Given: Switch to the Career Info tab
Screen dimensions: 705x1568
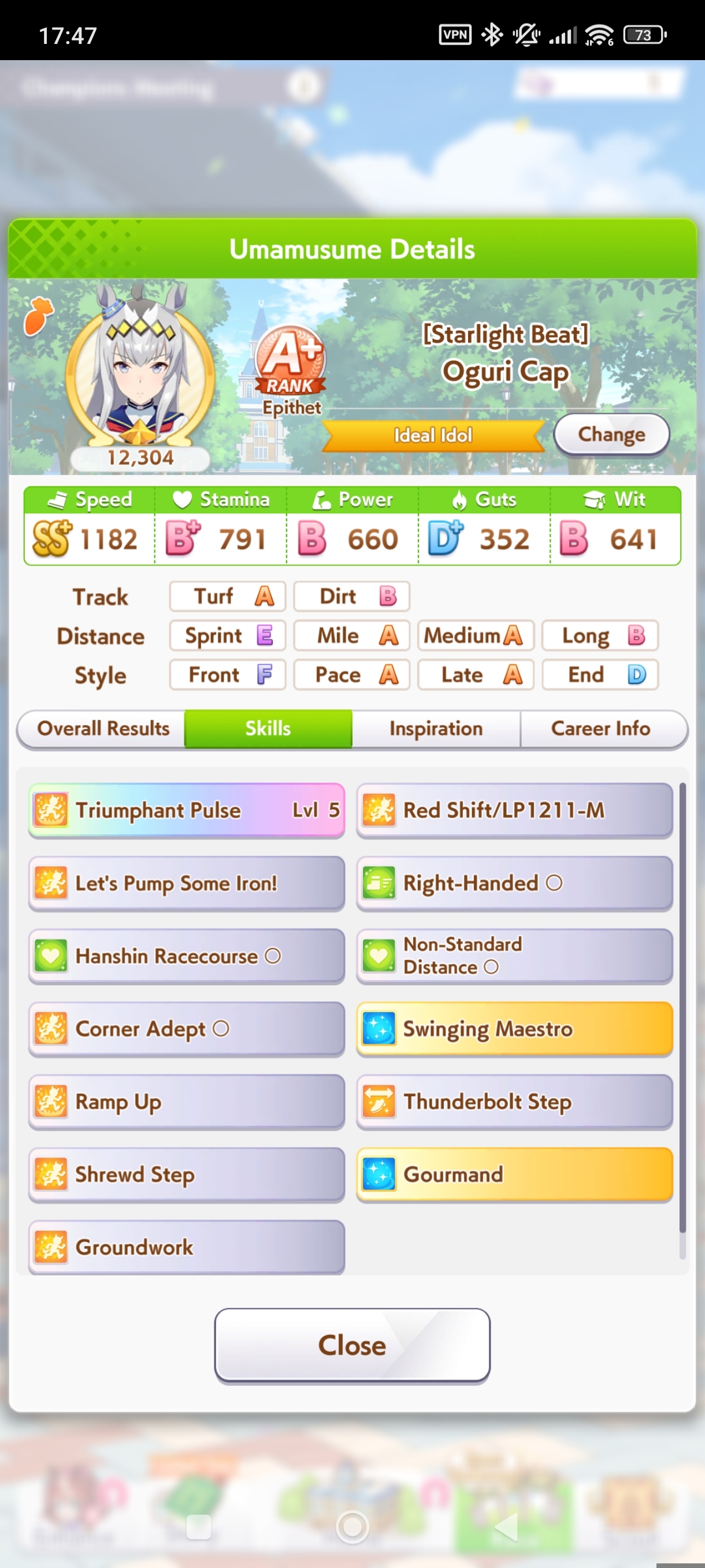Looking at the screenshot, I should pyautogui.click(x=600, y=728).
